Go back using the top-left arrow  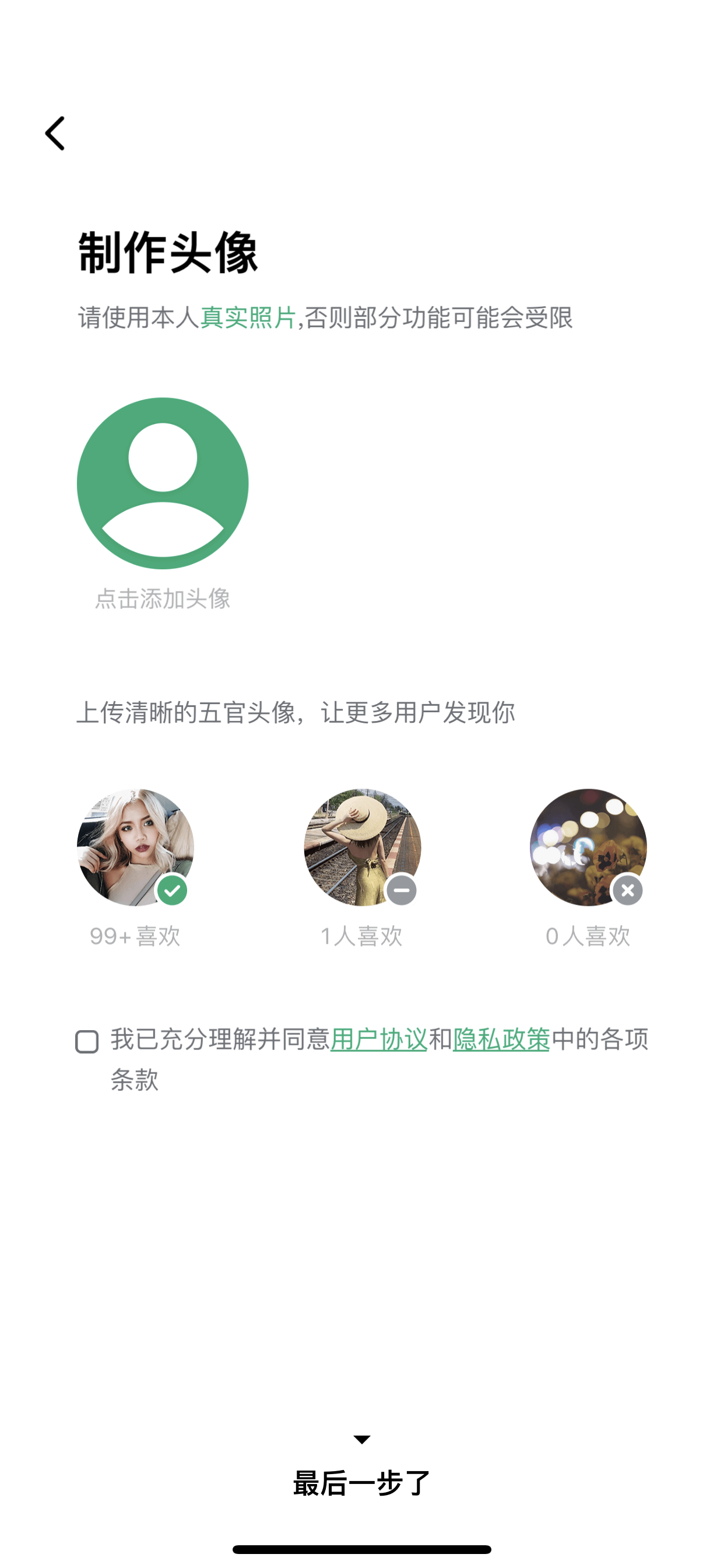point(55,134)
